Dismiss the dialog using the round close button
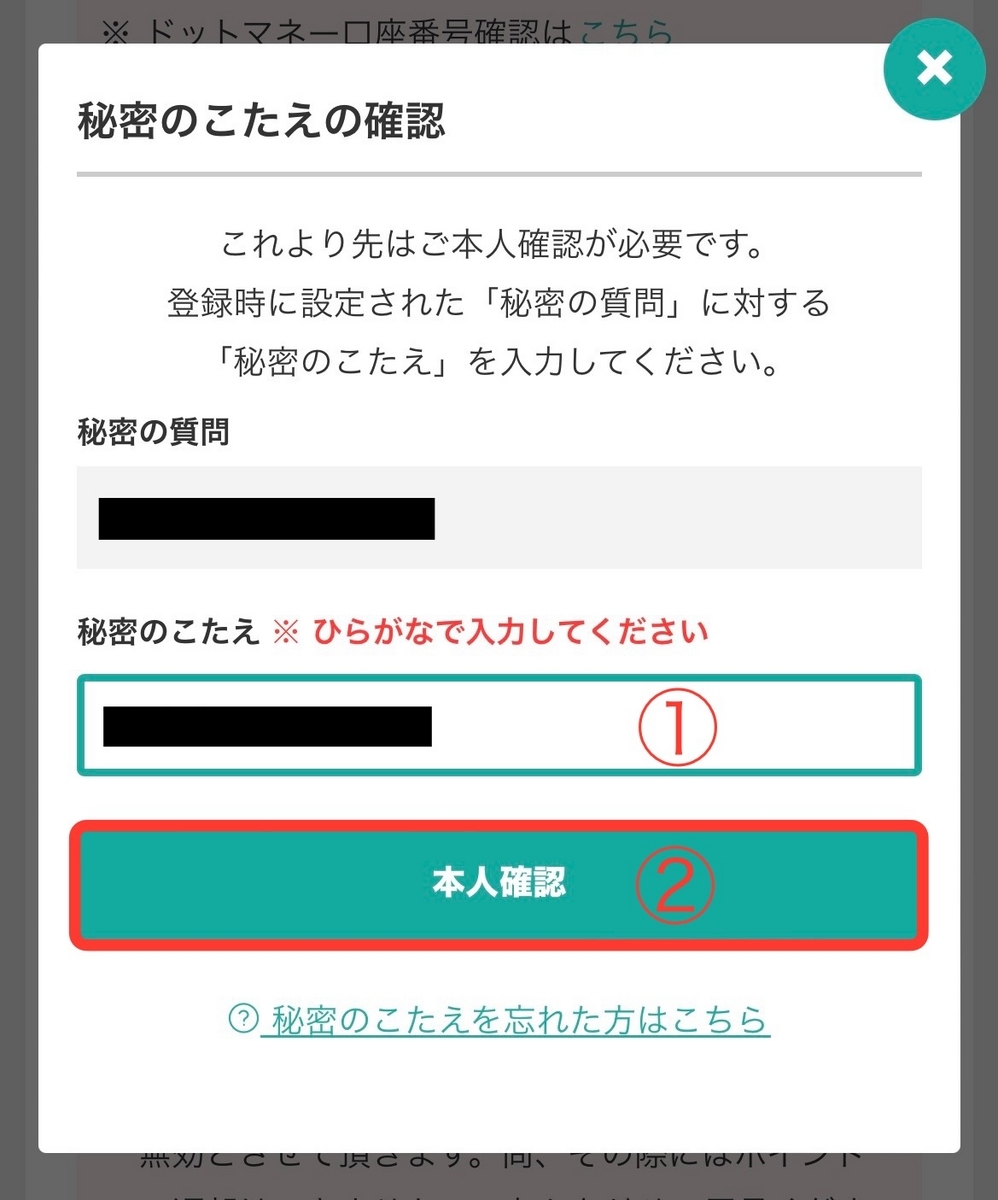998x1200 pixels. 933,69
